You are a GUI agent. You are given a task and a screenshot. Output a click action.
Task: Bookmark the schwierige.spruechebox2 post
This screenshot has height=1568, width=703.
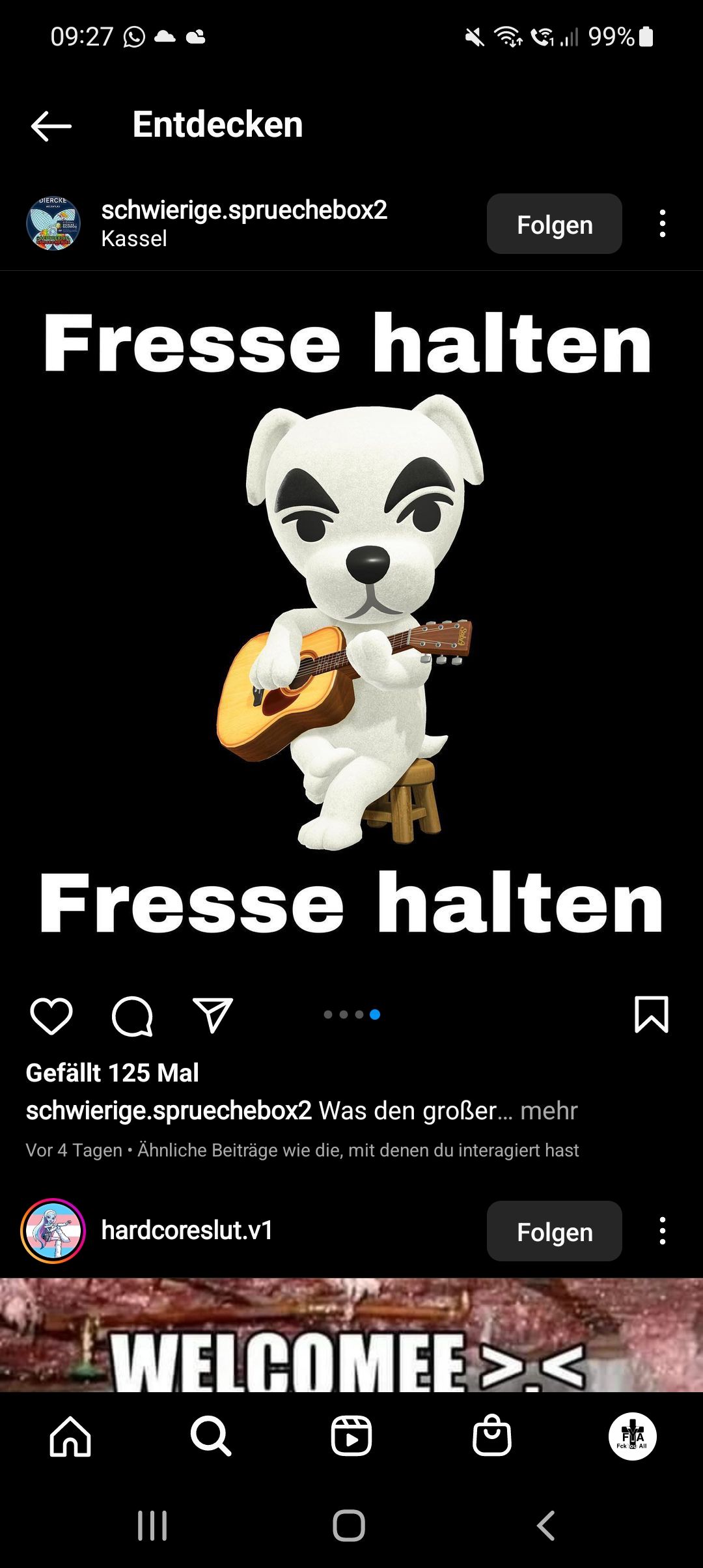pos(651,1015)
